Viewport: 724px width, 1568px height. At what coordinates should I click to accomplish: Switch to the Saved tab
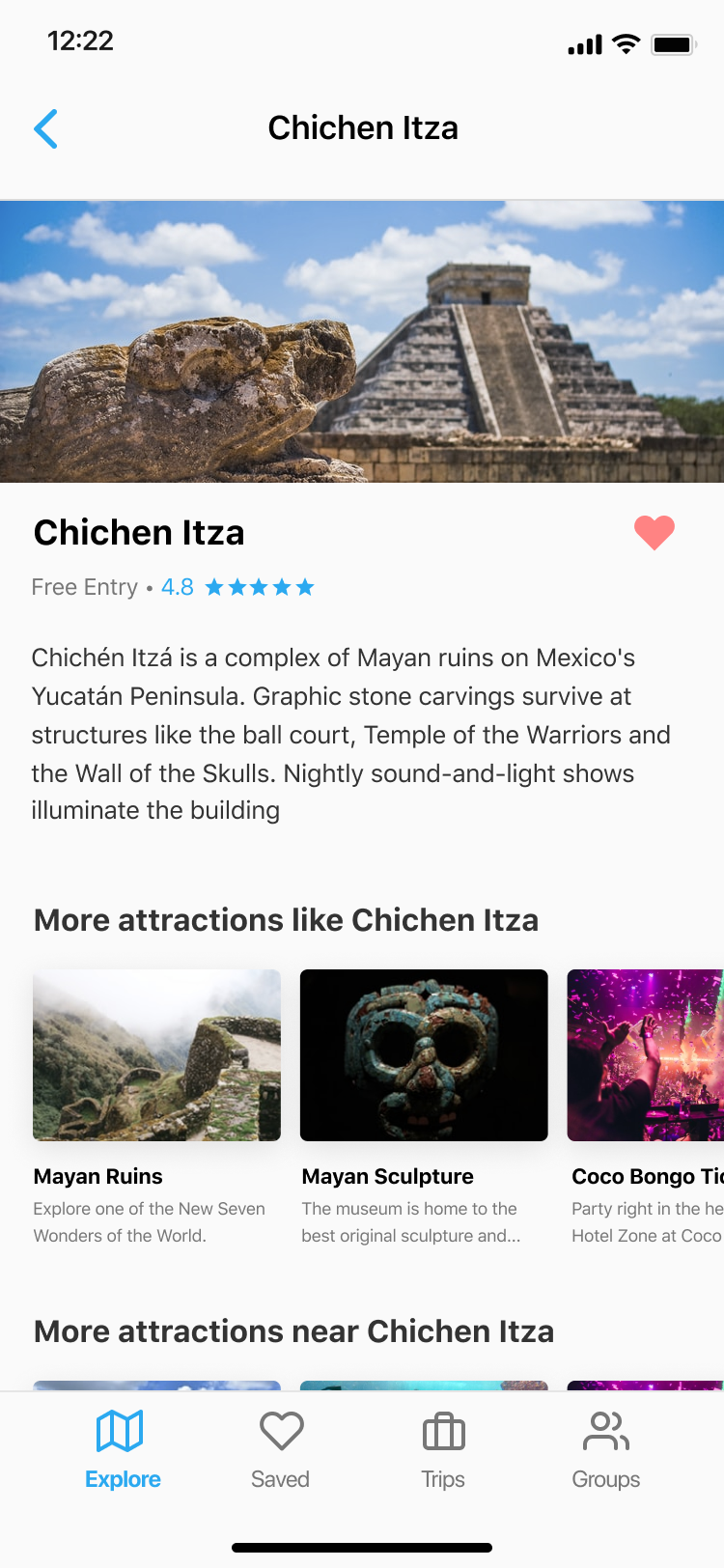(x=281, y=1450)
